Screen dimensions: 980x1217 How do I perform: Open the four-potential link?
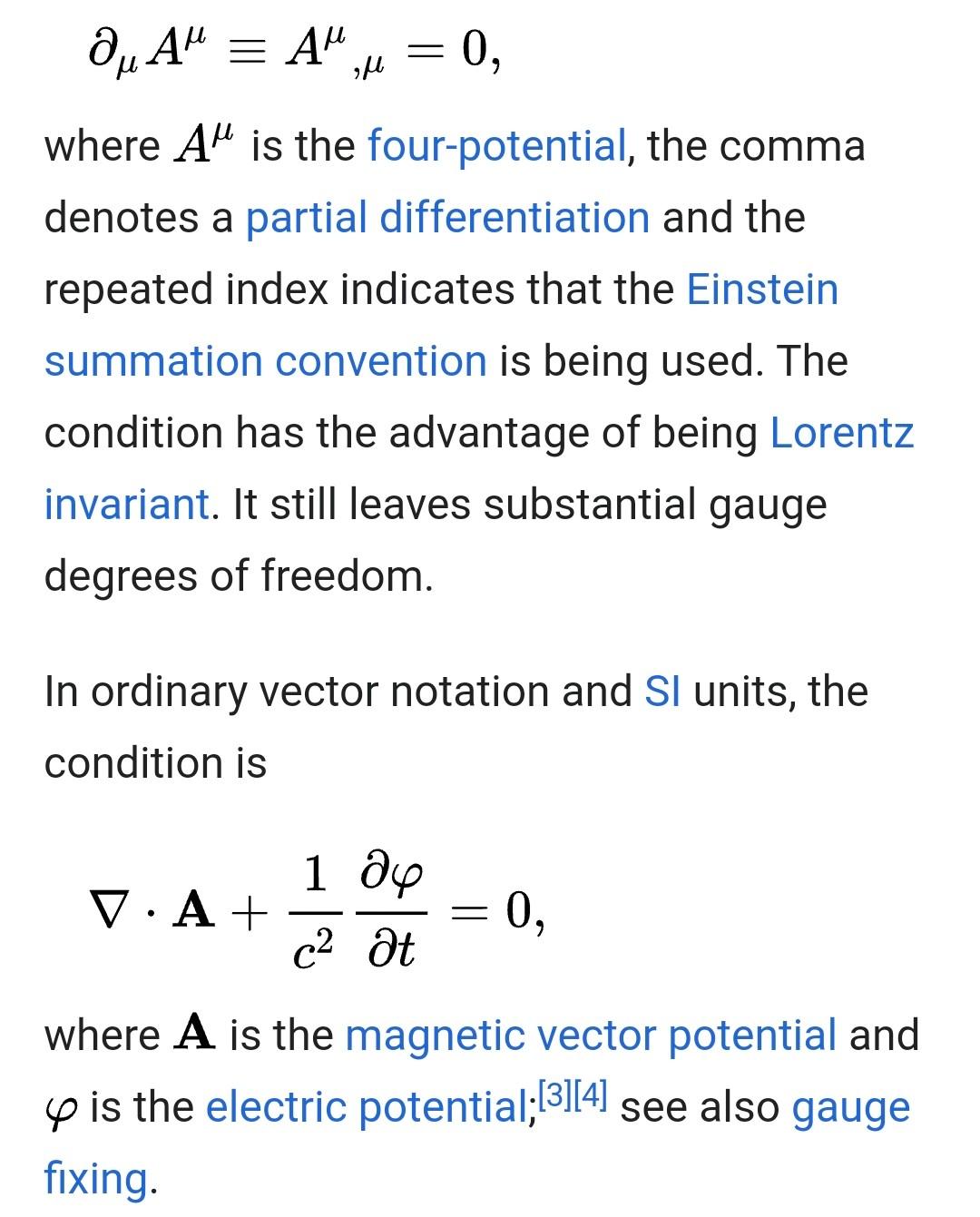pos(496,146)
